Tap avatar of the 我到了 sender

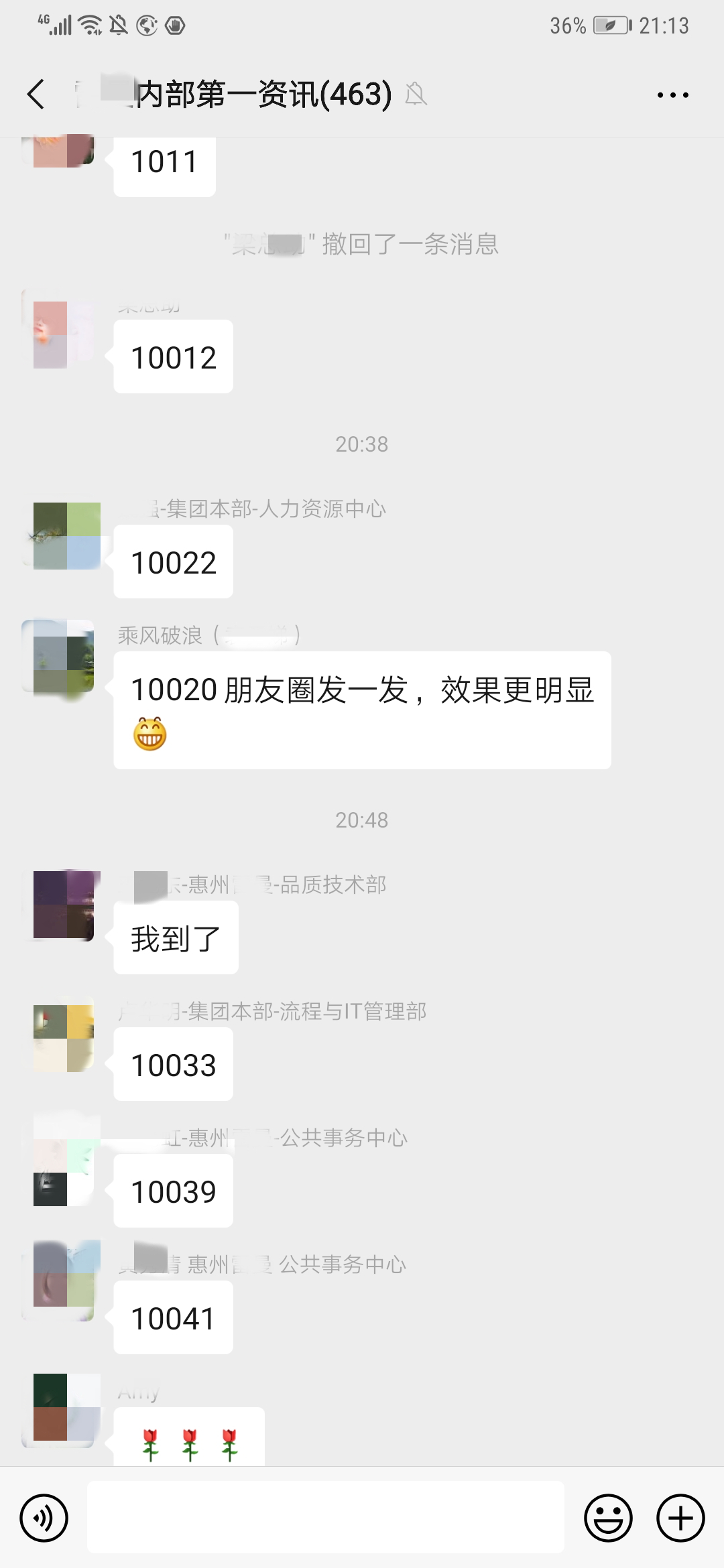coord(64,905)
